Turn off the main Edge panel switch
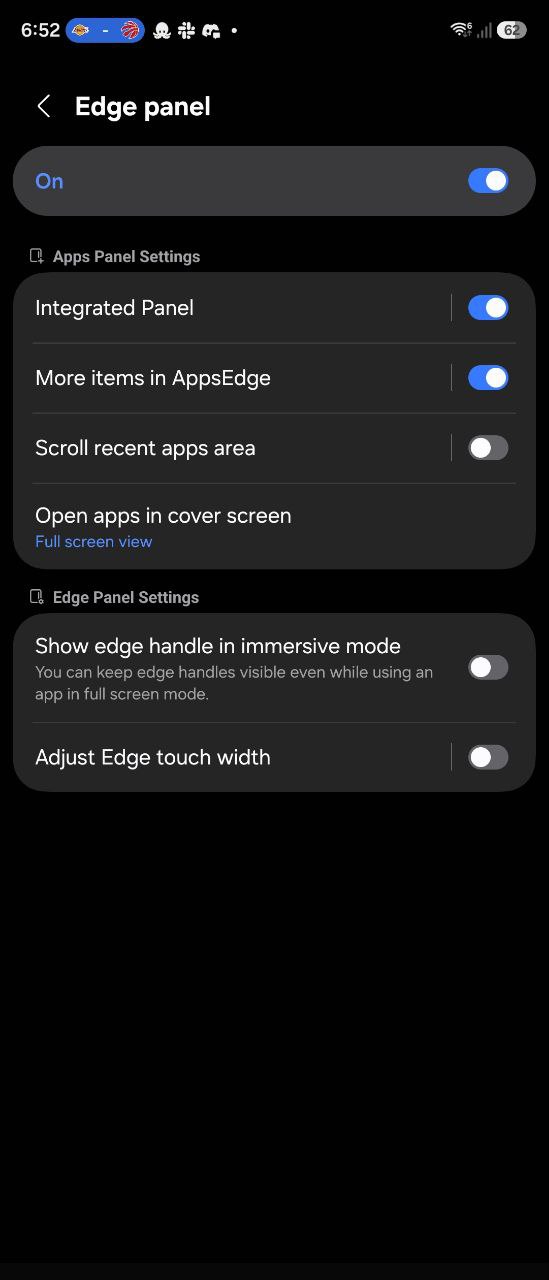This screenshot has height=1280, width=549. click(x=488, y=181)
